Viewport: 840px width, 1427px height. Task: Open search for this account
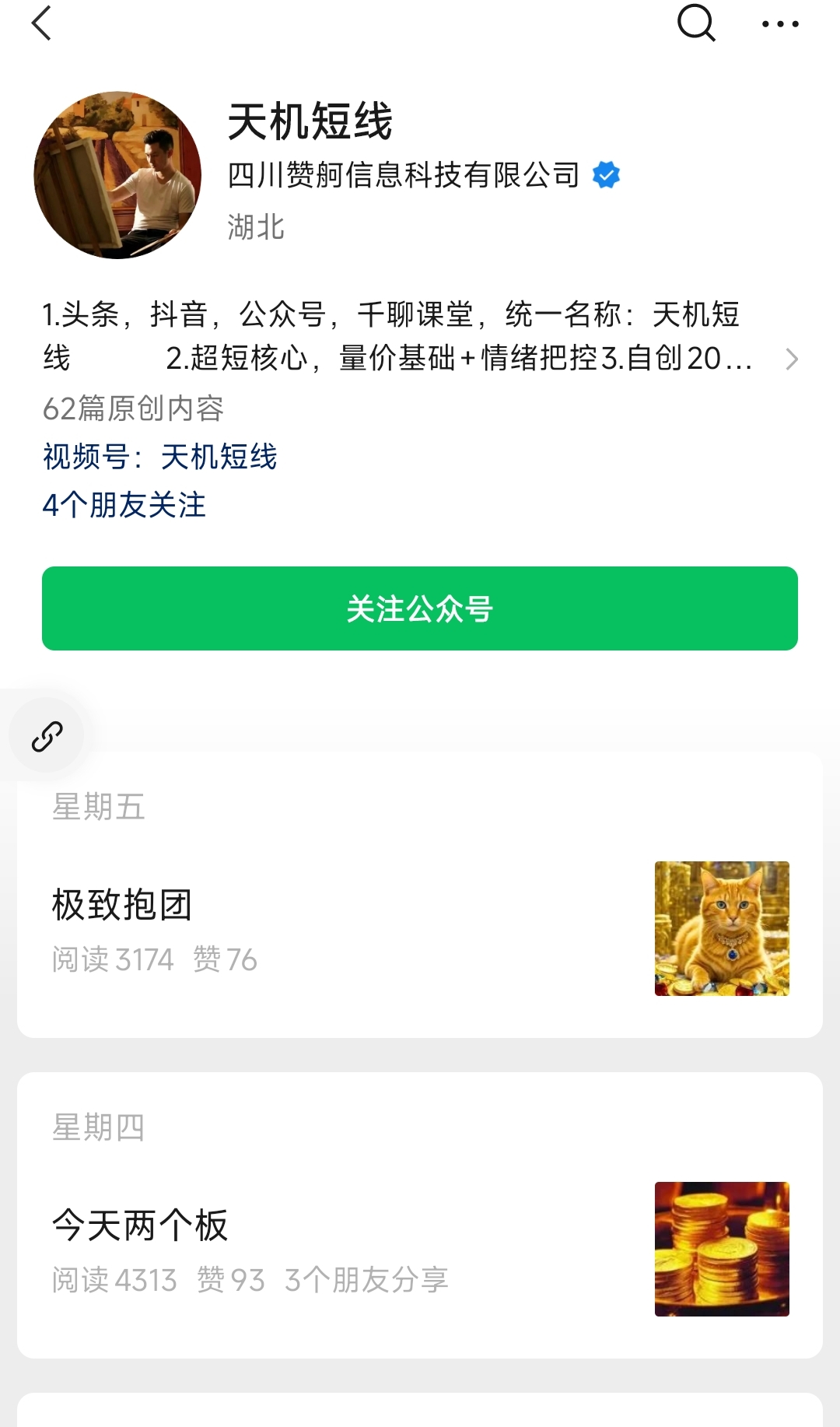pyautogui.click(x=695, y=23)
